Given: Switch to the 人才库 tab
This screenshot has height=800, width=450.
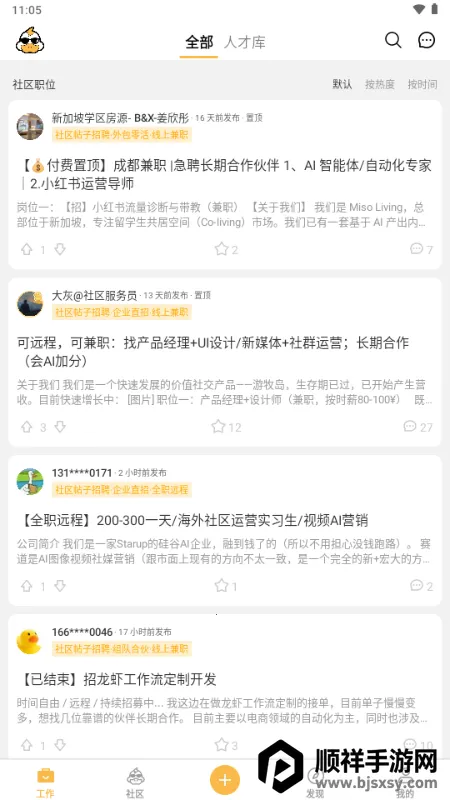Looking at the screenshot, I should click(x=244, y=42).
